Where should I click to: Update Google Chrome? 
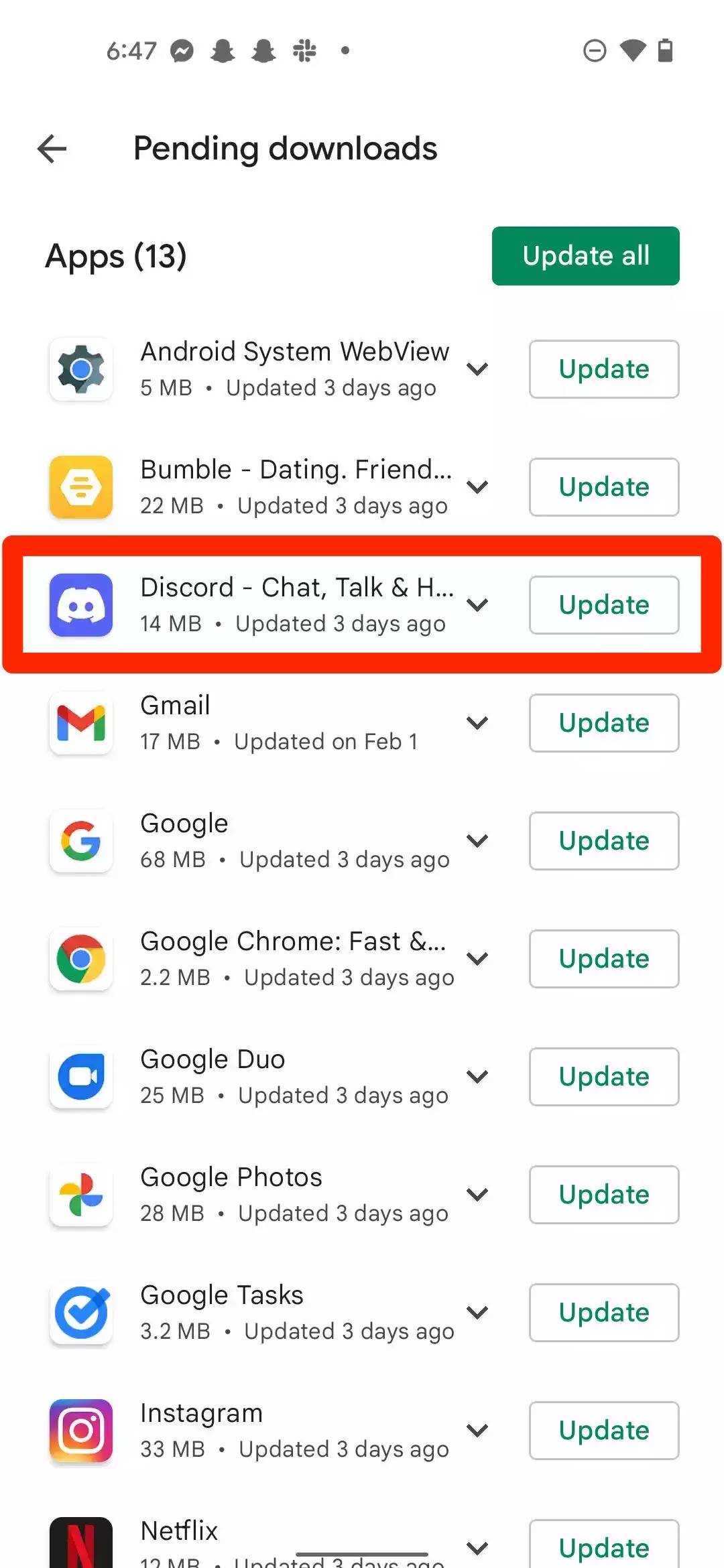tap(603, 959)
